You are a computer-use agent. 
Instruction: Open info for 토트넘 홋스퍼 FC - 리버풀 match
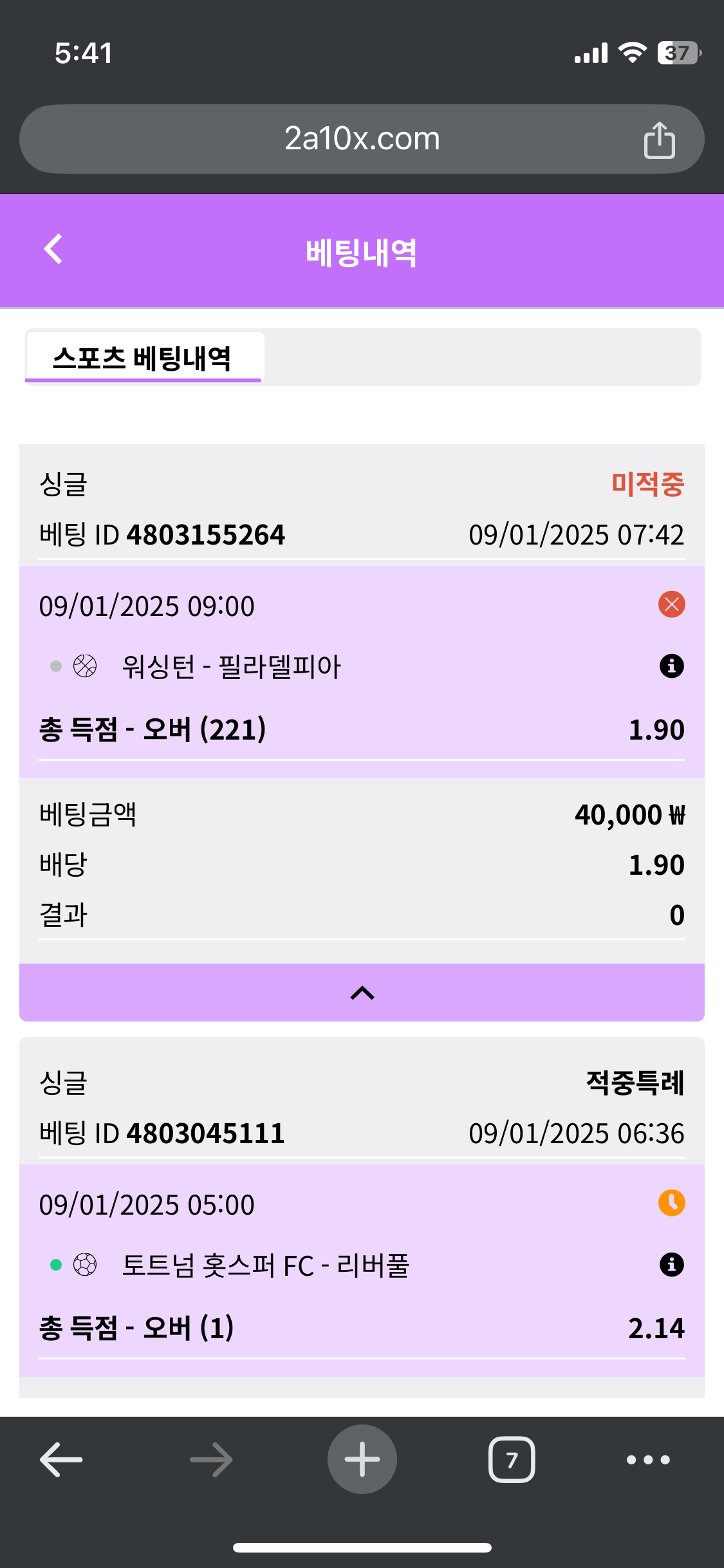coord(671,1265)
